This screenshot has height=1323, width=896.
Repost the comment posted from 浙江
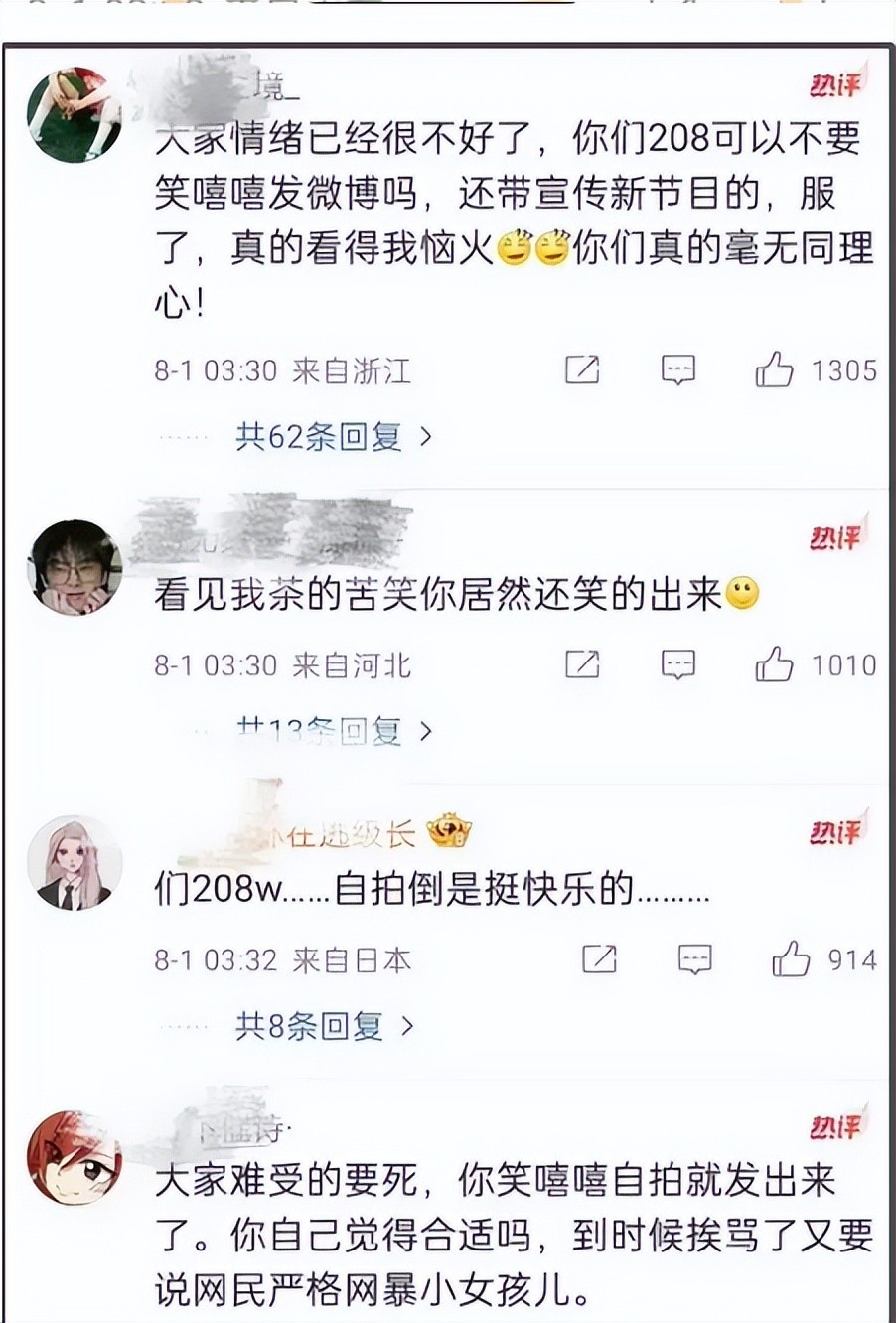point(582,370)
